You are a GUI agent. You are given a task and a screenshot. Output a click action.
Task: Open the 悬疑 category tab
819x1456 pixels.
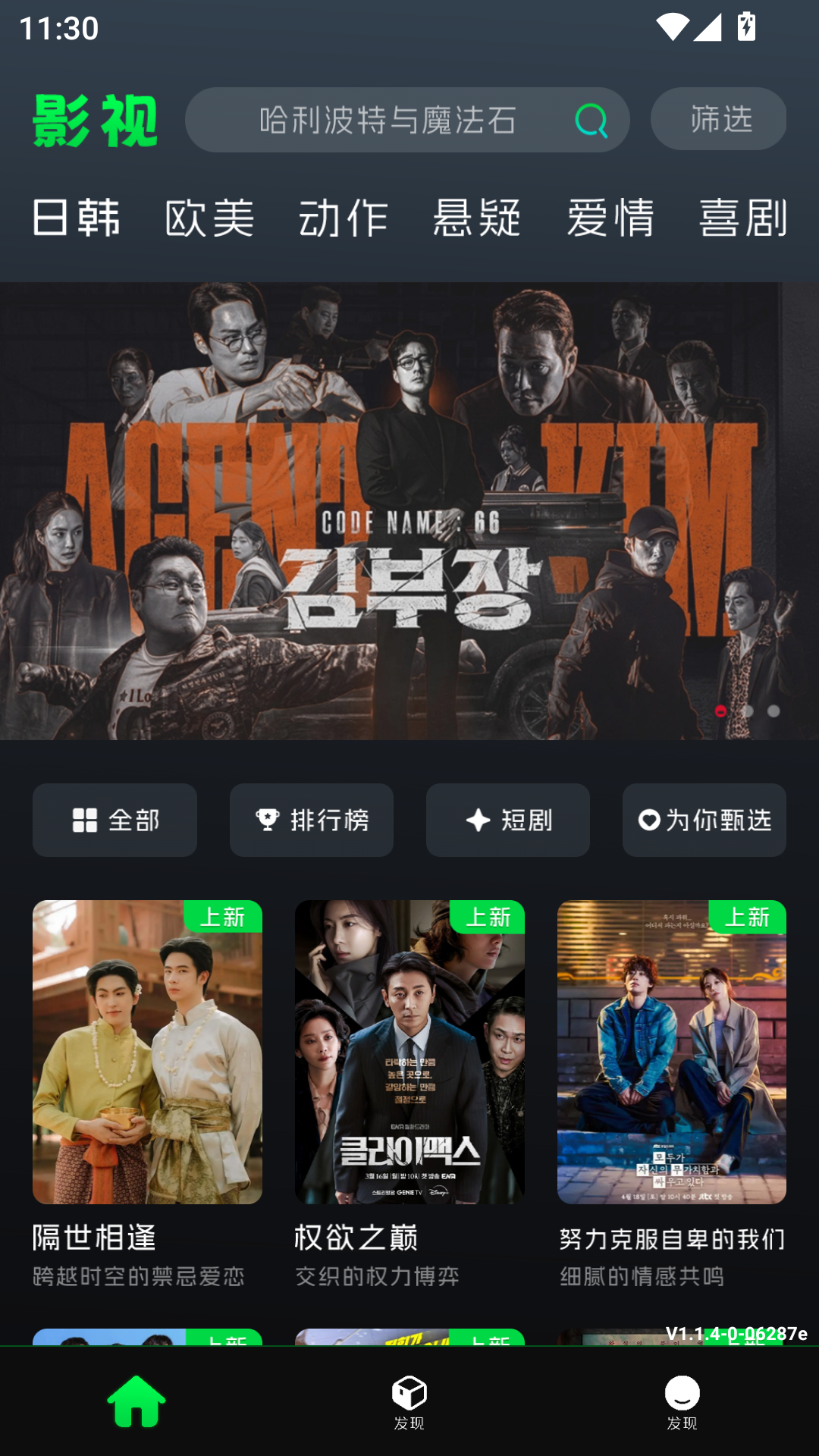[476, 218]
